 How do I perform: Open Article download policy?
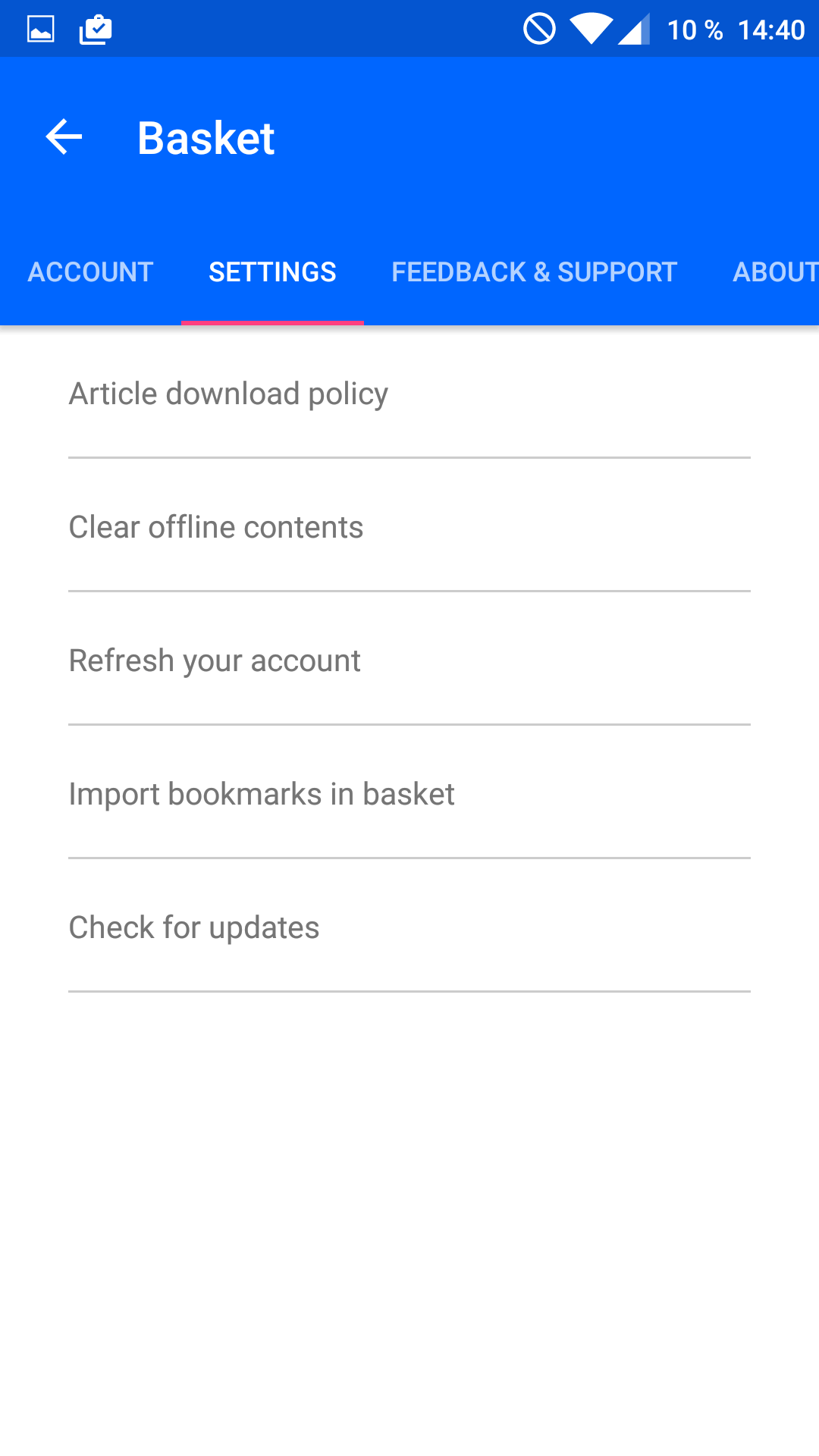coord(409,394)
